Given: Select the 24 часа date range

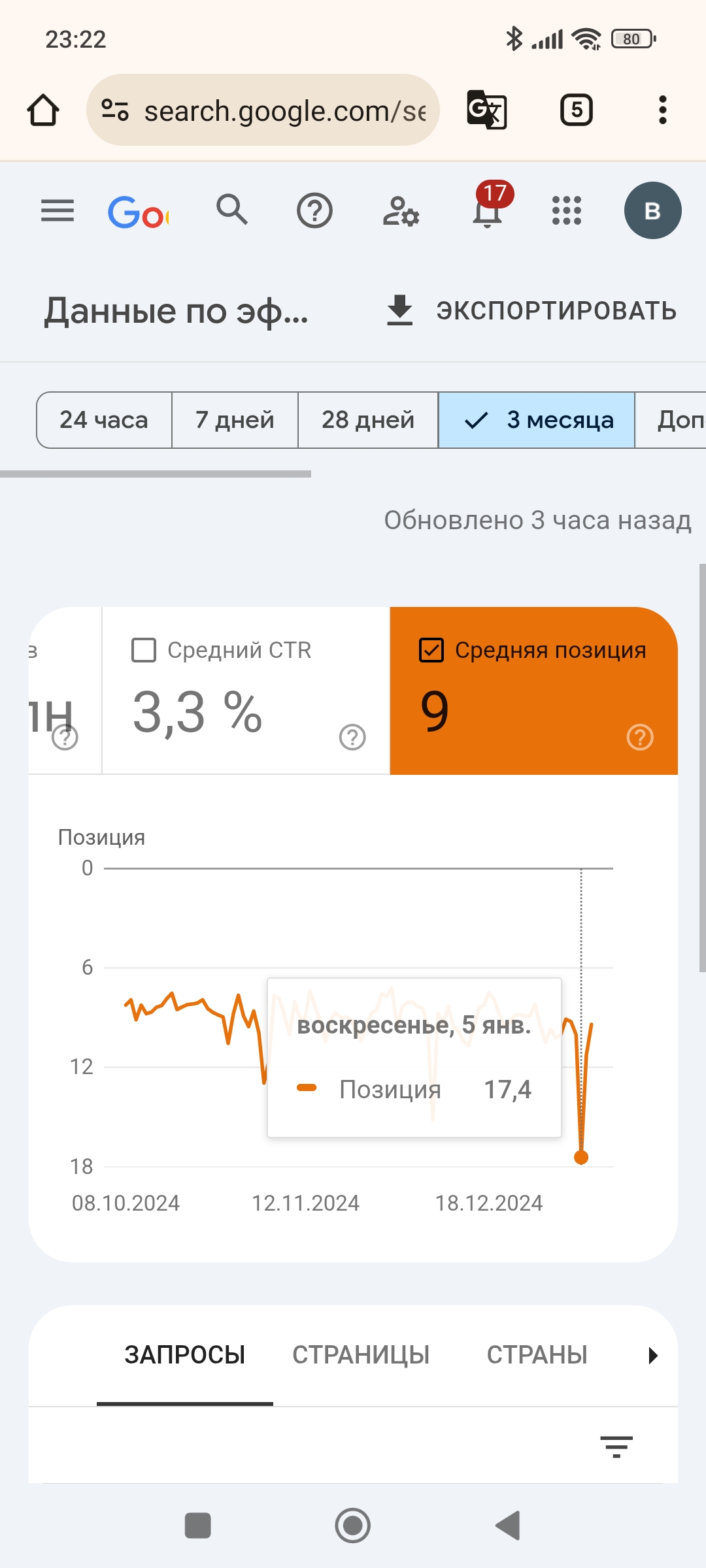Looking at the screenshot, I should (104, 420).
